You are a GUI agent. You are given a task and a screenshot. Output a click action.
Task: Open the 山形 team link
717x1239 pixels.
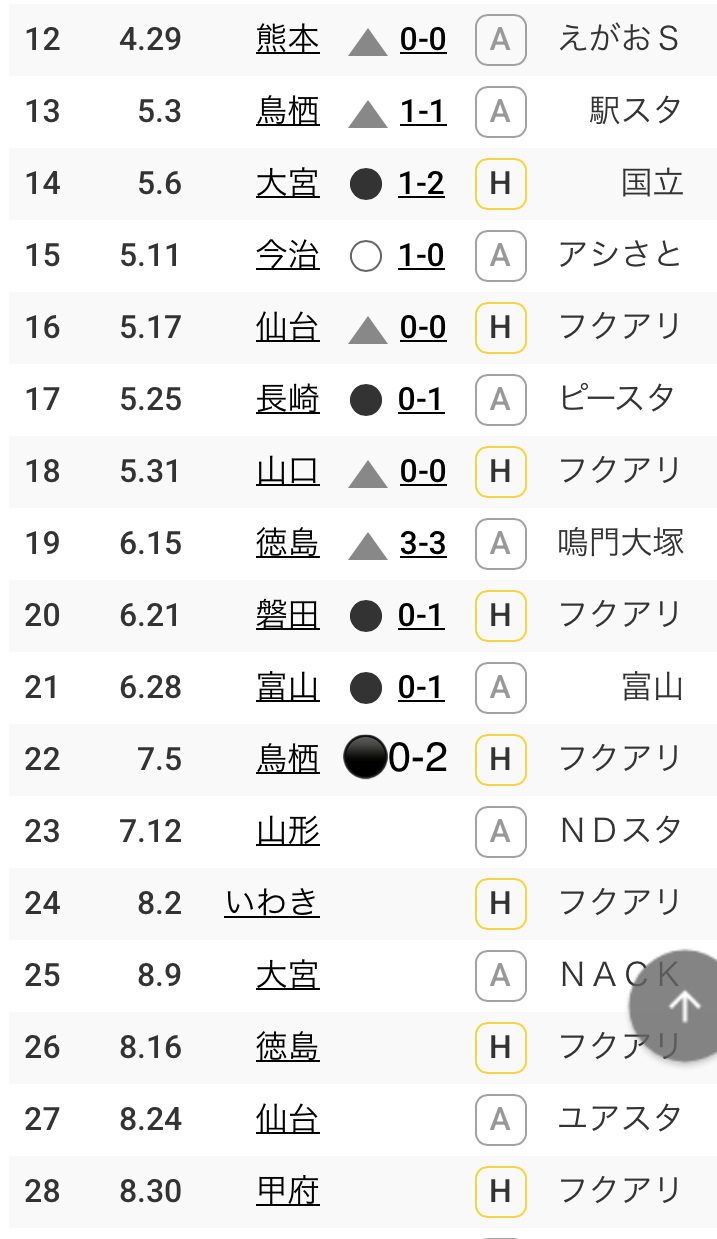pyautogui.click(x=288, y=831)
